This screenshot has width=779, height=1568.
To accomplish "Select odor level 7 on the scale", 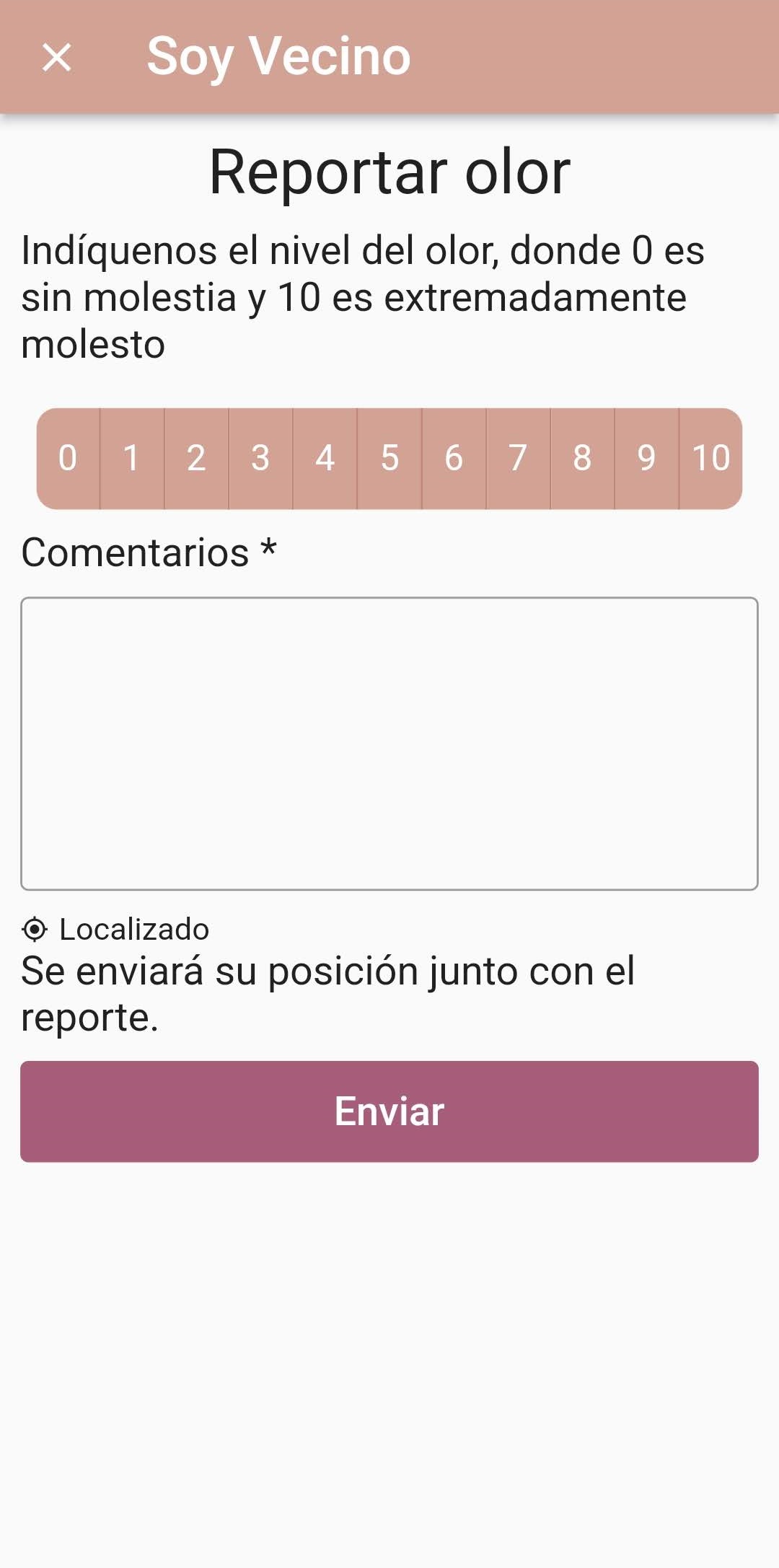I will click(x=518, y=459).
